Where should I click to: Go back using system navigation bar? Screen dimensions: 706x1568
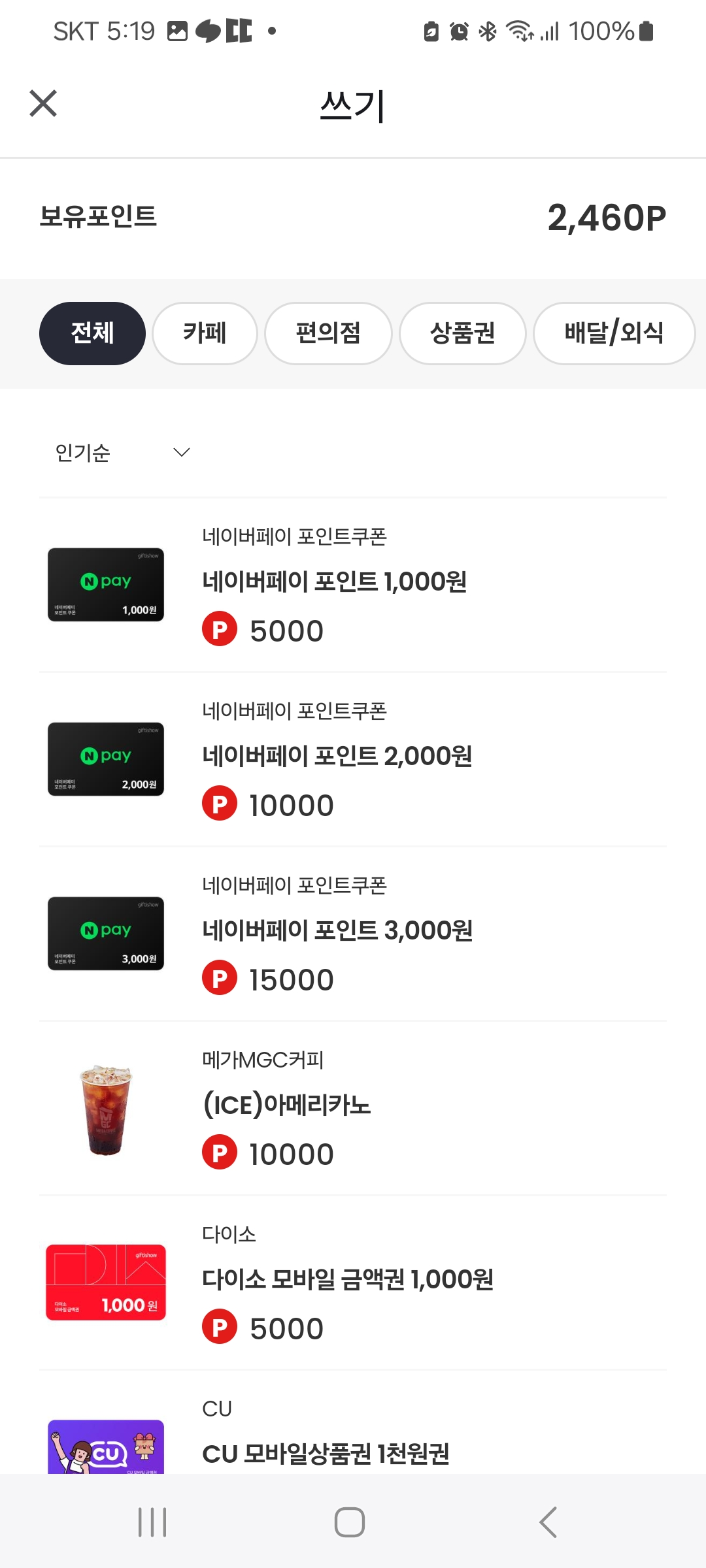(x=548, y=1522)
